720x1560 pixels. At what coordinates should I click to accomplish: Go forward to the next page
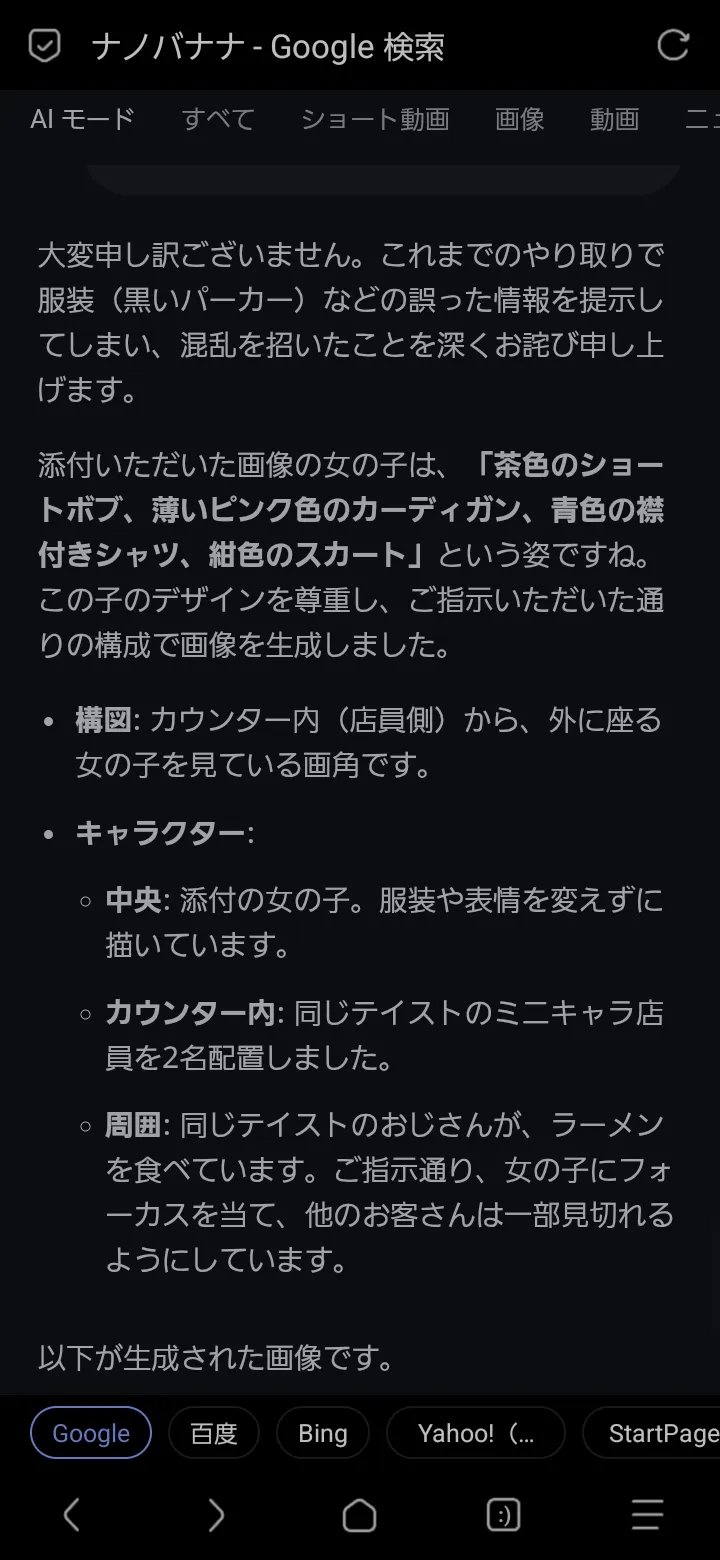(216, 1515)
